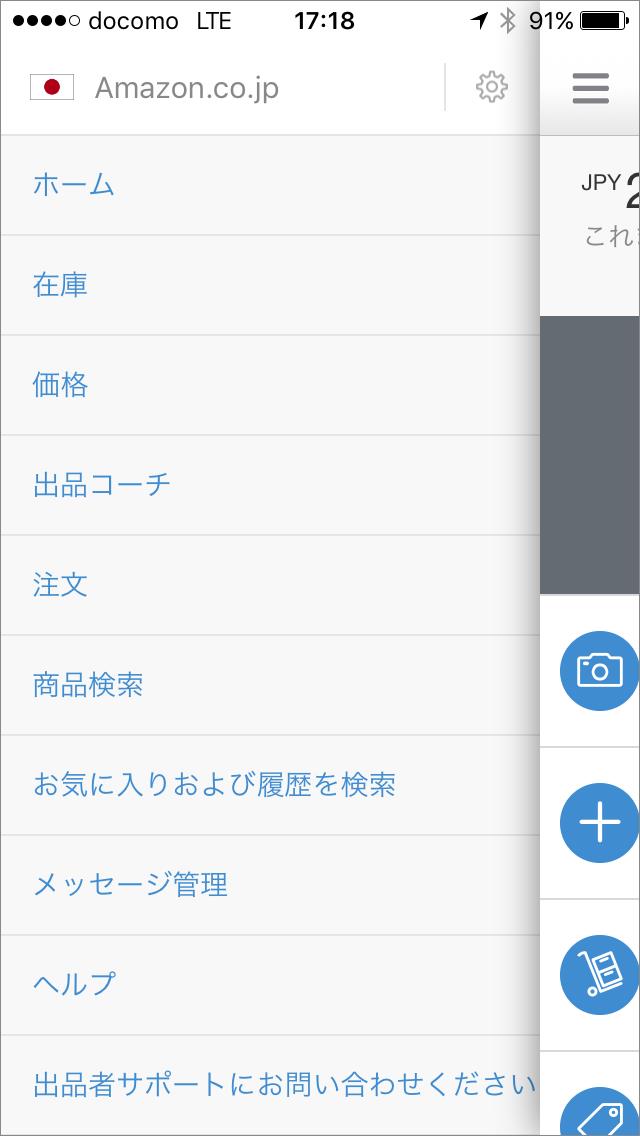Open お気に入りおよび履歴を検索
This screenshot has width=640, height=1136.
click(214, 785)
